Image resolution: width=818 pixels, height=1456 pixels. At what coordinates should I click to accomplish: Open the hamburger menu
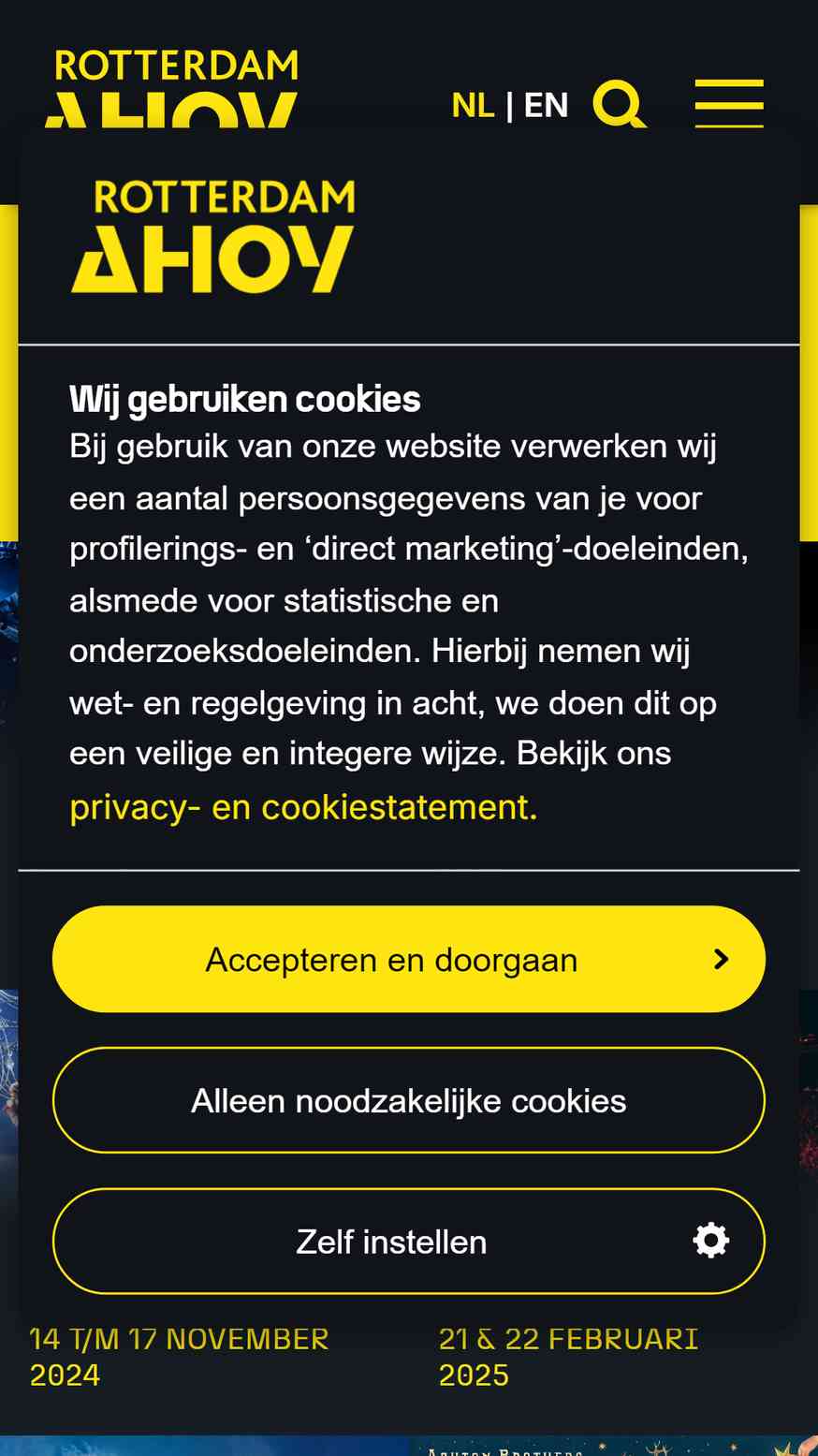(729, 103)
